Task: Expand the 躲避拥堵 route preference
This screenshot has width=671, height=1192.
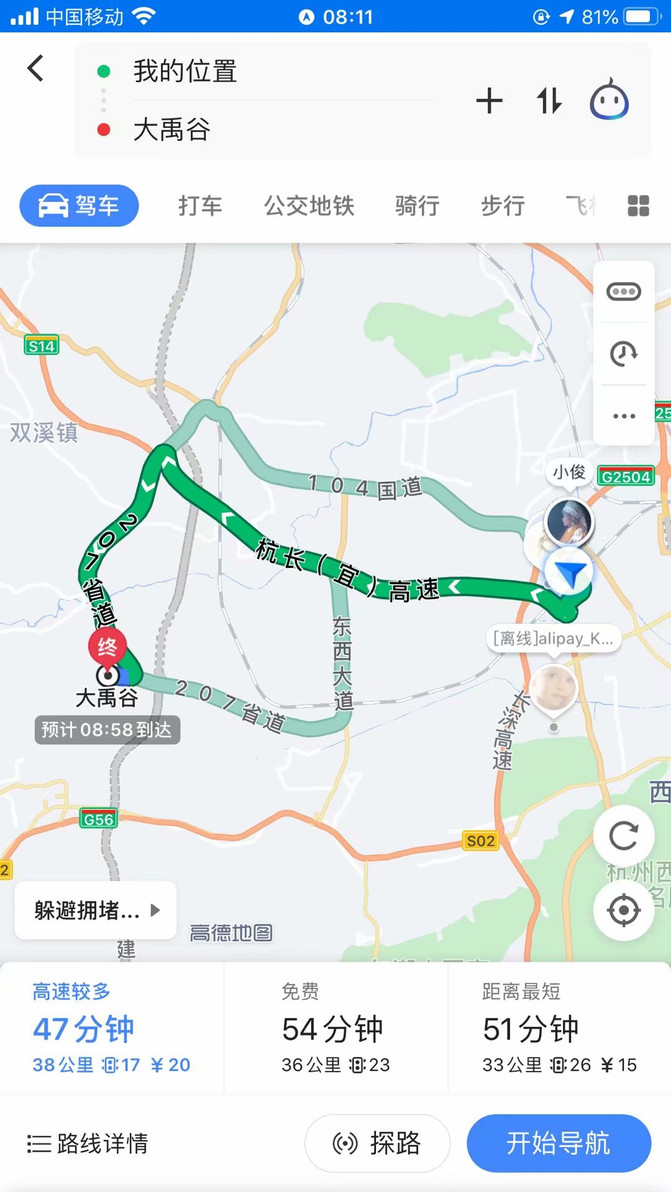Action: [x=96, y=910]
